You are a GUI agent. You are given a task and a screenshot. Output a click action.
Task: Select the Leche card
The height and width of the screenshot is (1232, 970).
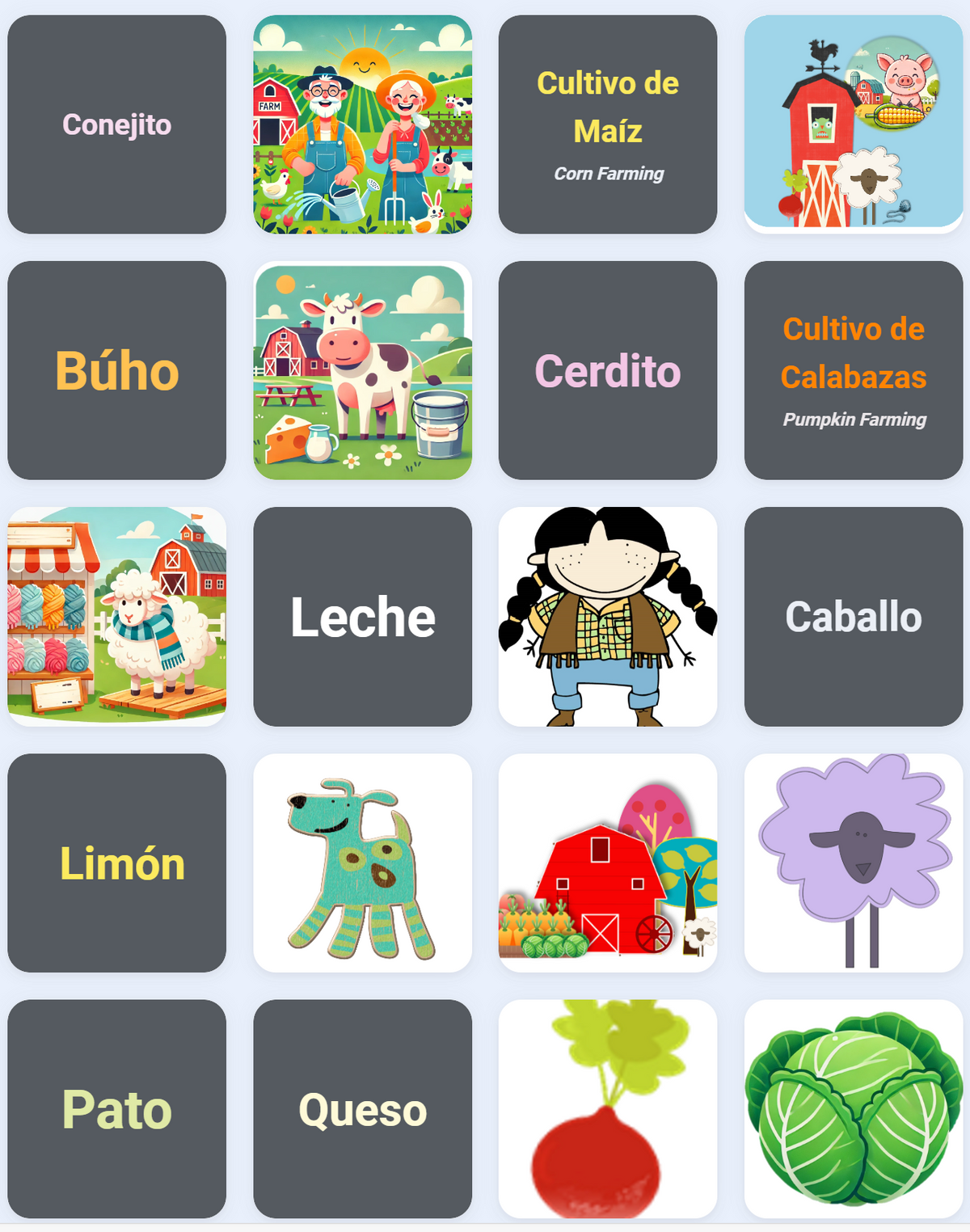(362, 616)
